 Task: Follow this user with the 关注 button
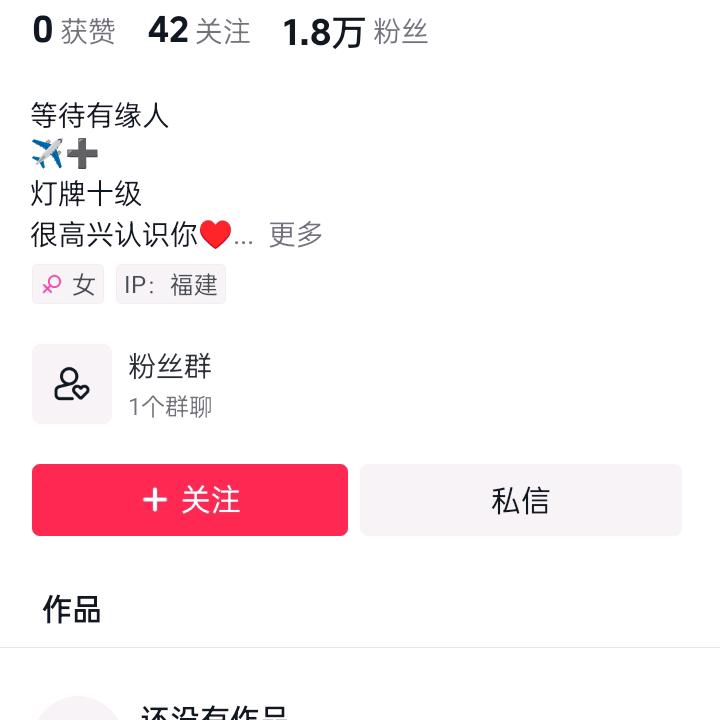pos(190,500)
